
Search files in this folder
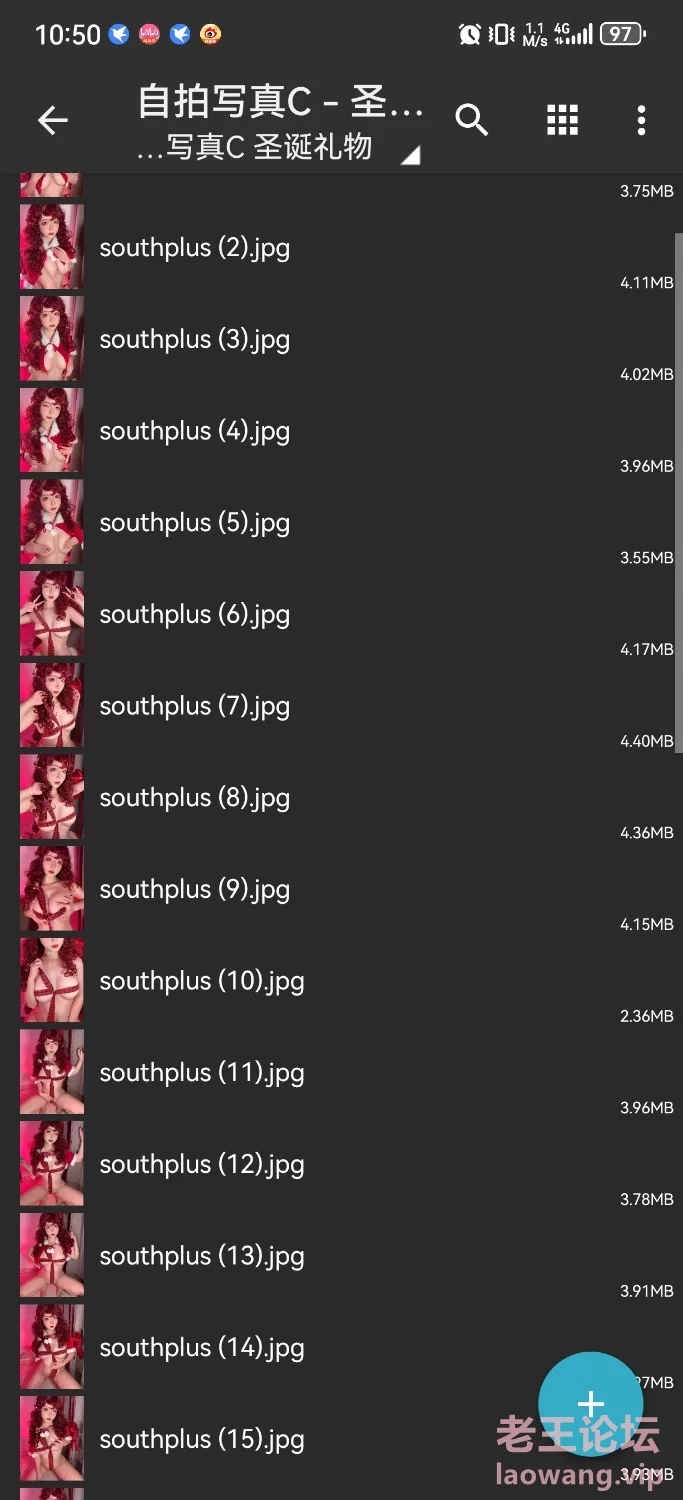point(471,120)
